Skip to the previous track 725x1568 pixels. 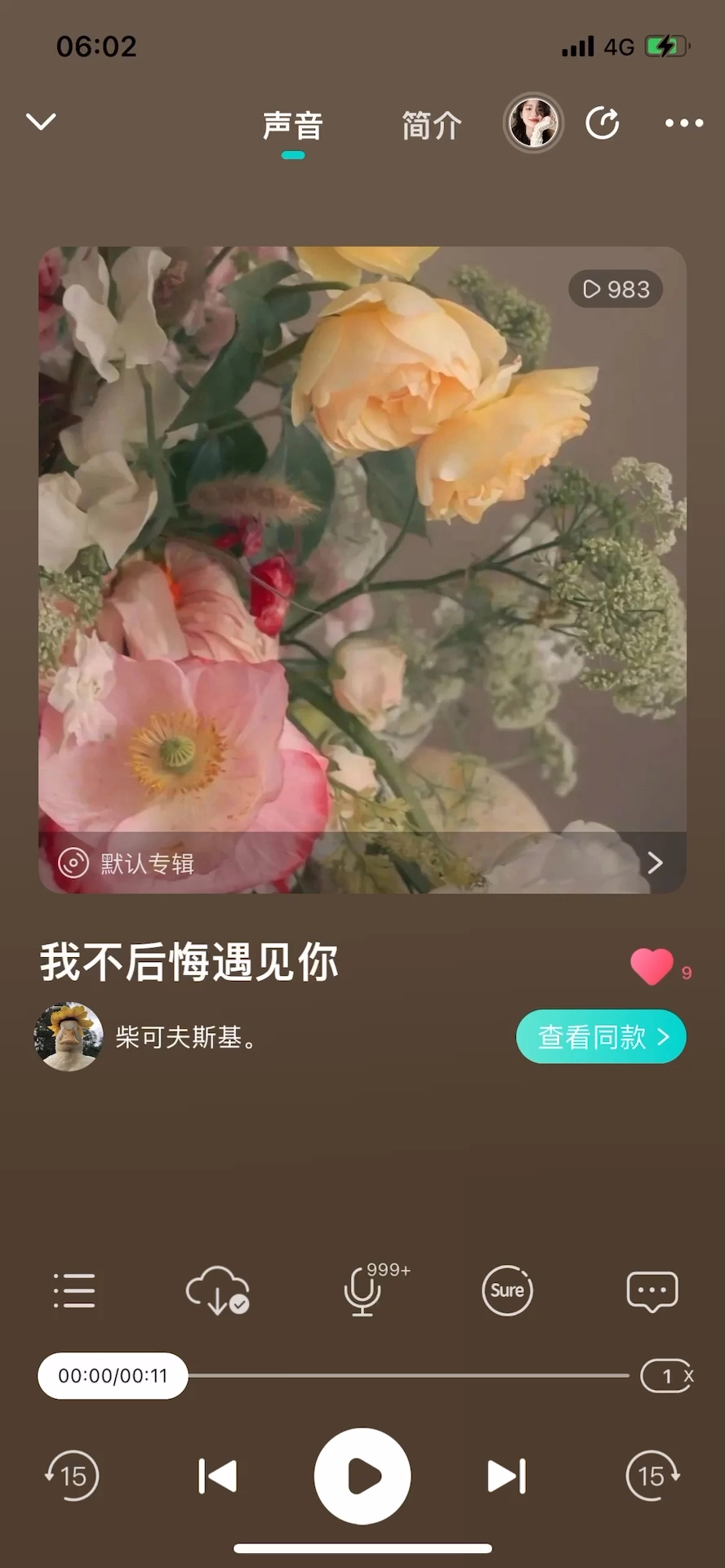pyautogui.click(x=217, y=1476)
